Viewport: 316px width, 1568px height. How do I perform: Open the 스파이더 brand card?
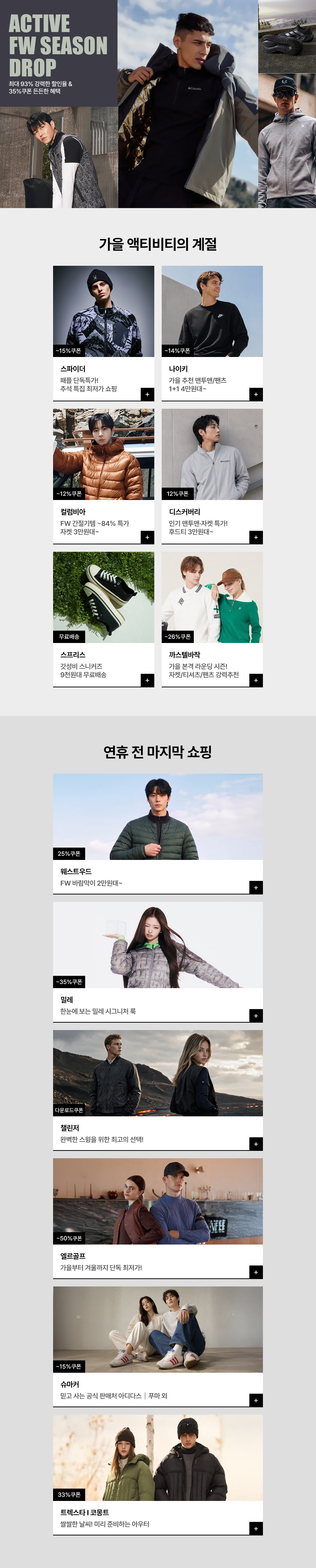point(103,333)
